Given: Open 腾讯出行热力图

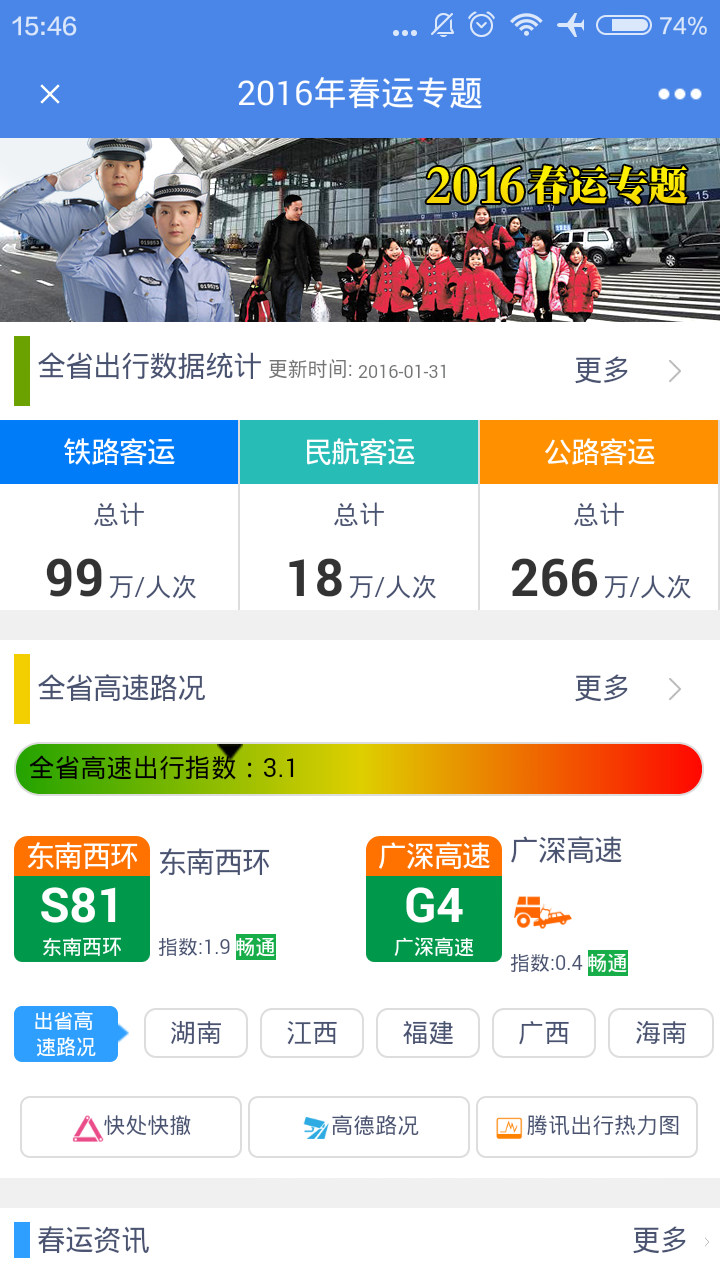Looking at the screenshot, I should pyautogui.click(x=587, y=1127).
